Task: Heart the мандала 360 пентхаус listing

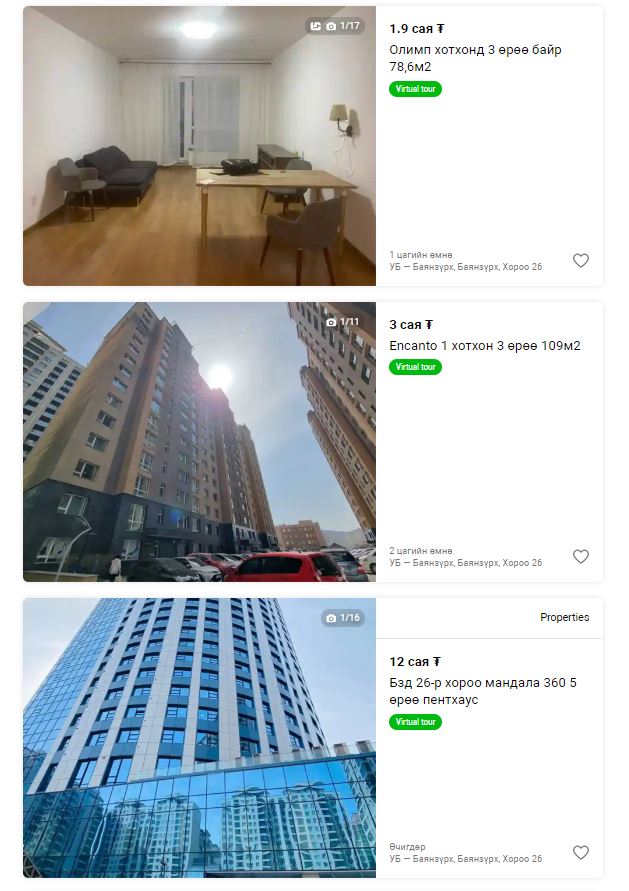Action: (580, 853)
